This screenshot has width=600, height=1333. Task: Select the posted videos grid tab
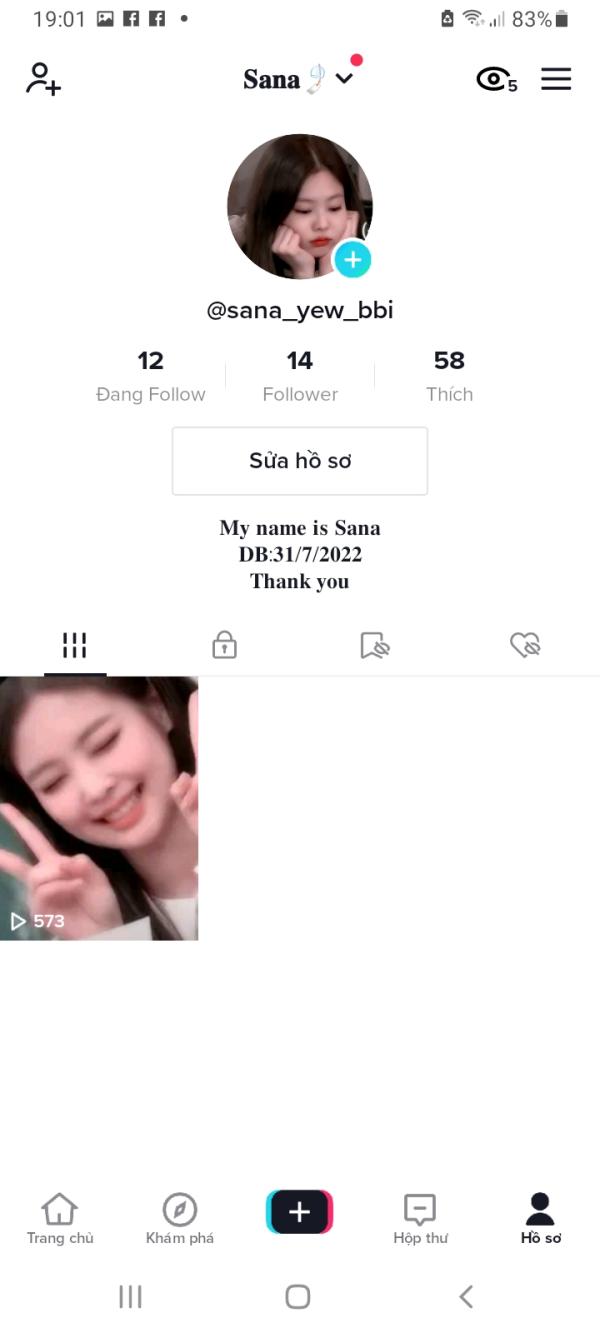click(x=75, y=645)
